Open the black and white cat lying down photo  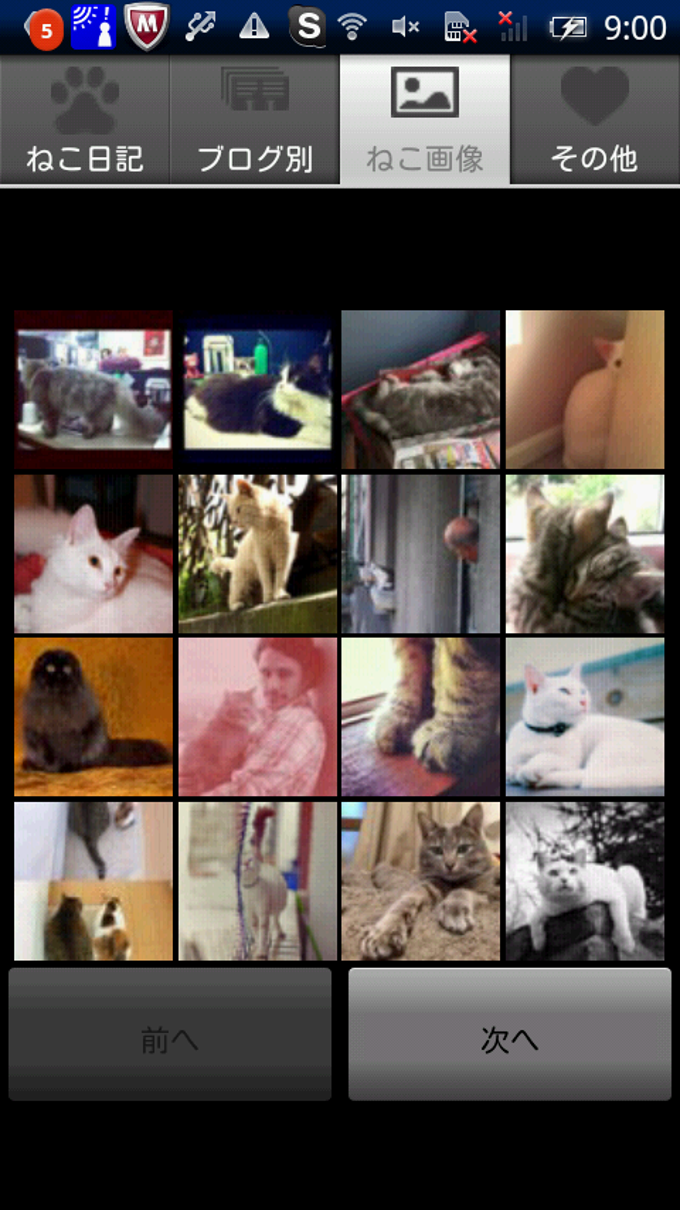[x=257, y=389]
